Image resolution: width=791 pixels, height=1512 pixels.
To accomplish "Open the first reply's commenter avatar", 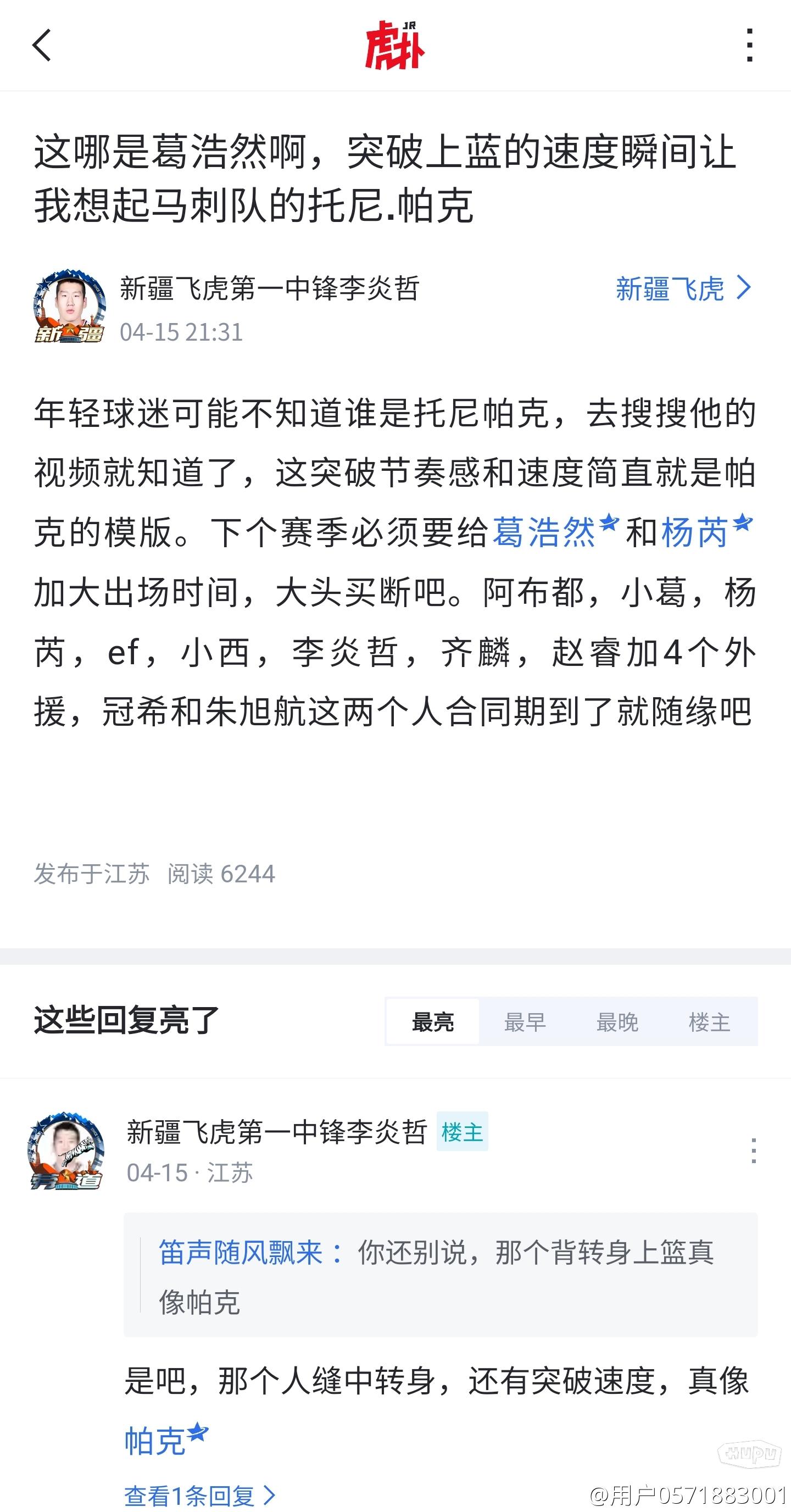I will (x=66, y=1151).
